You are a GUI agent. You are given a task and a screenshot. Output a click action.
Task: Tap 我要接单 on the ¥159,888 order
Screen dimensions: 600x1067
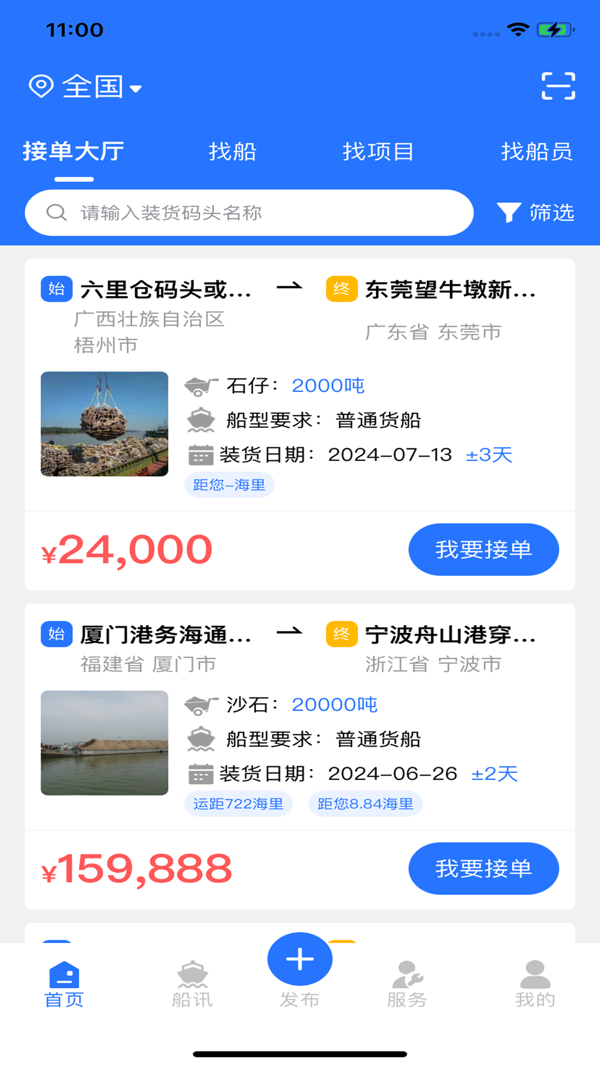[483, 868]
